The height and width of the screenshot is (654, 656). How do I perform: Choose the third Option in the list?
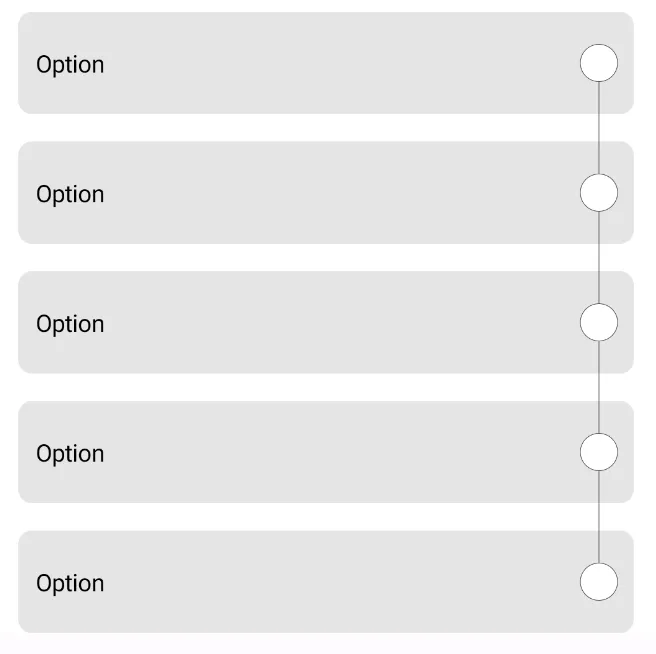598,323
